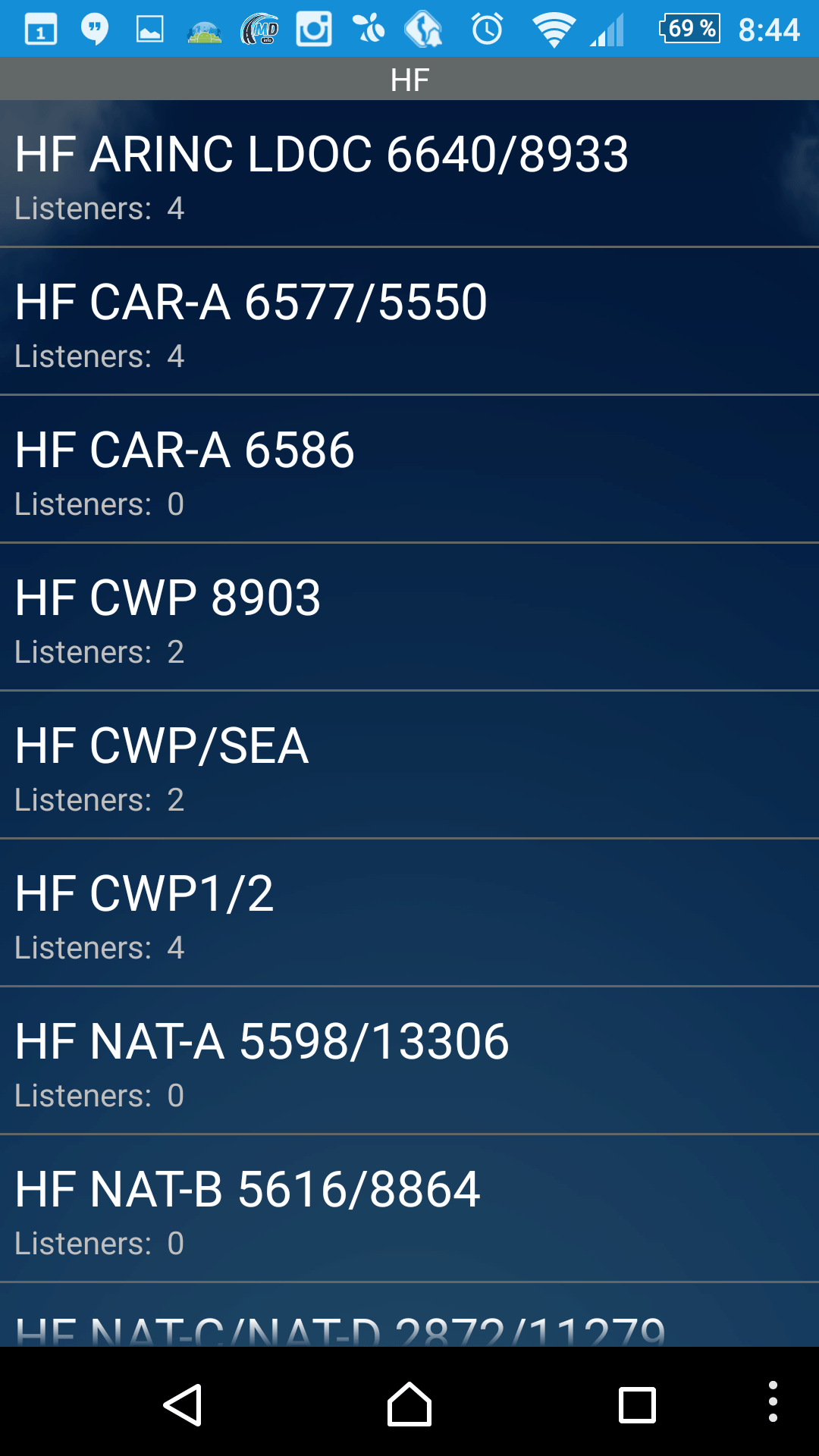
Task: Open the HF CWP/SEA feed
Action: (409, 765)
